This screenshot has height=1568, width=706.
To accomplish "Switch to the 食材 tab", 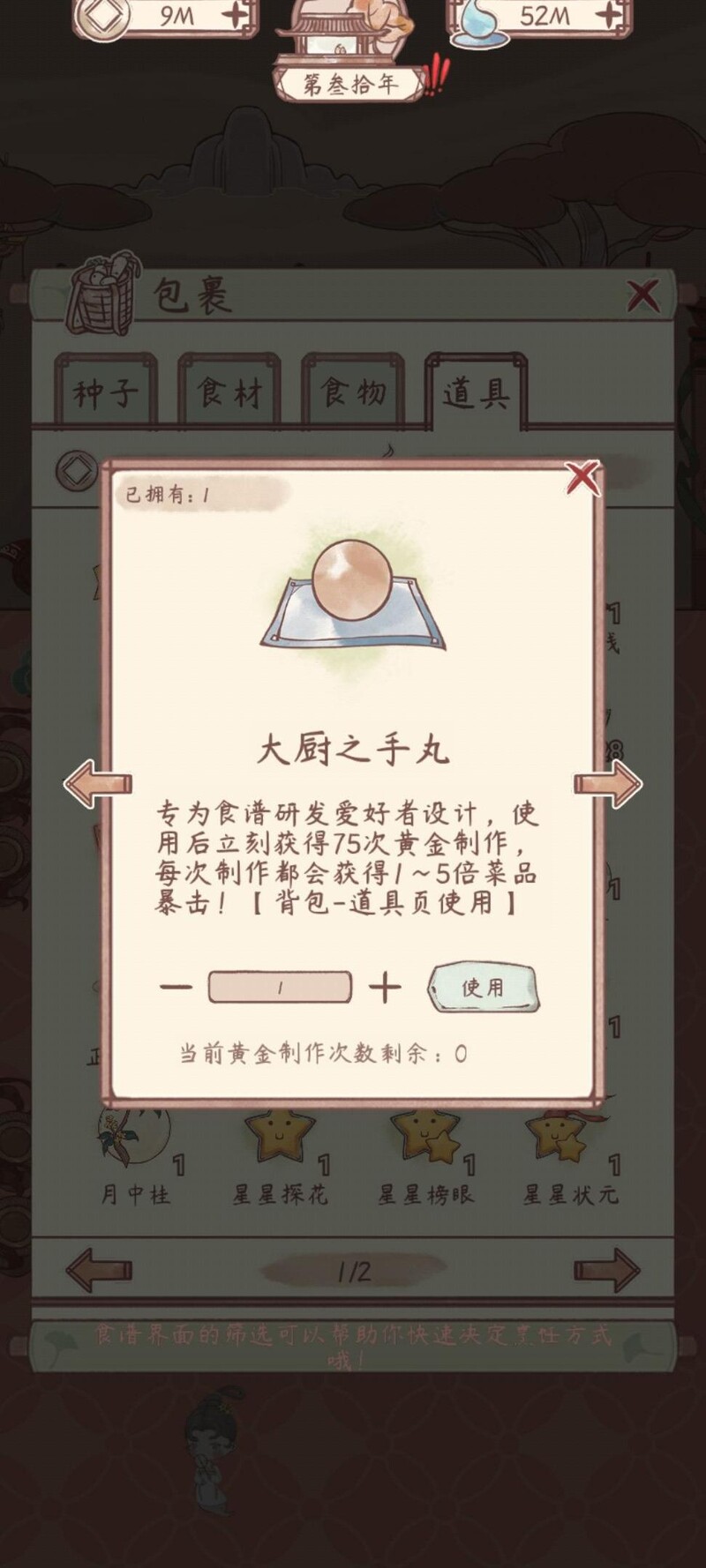I will point(229,392).
